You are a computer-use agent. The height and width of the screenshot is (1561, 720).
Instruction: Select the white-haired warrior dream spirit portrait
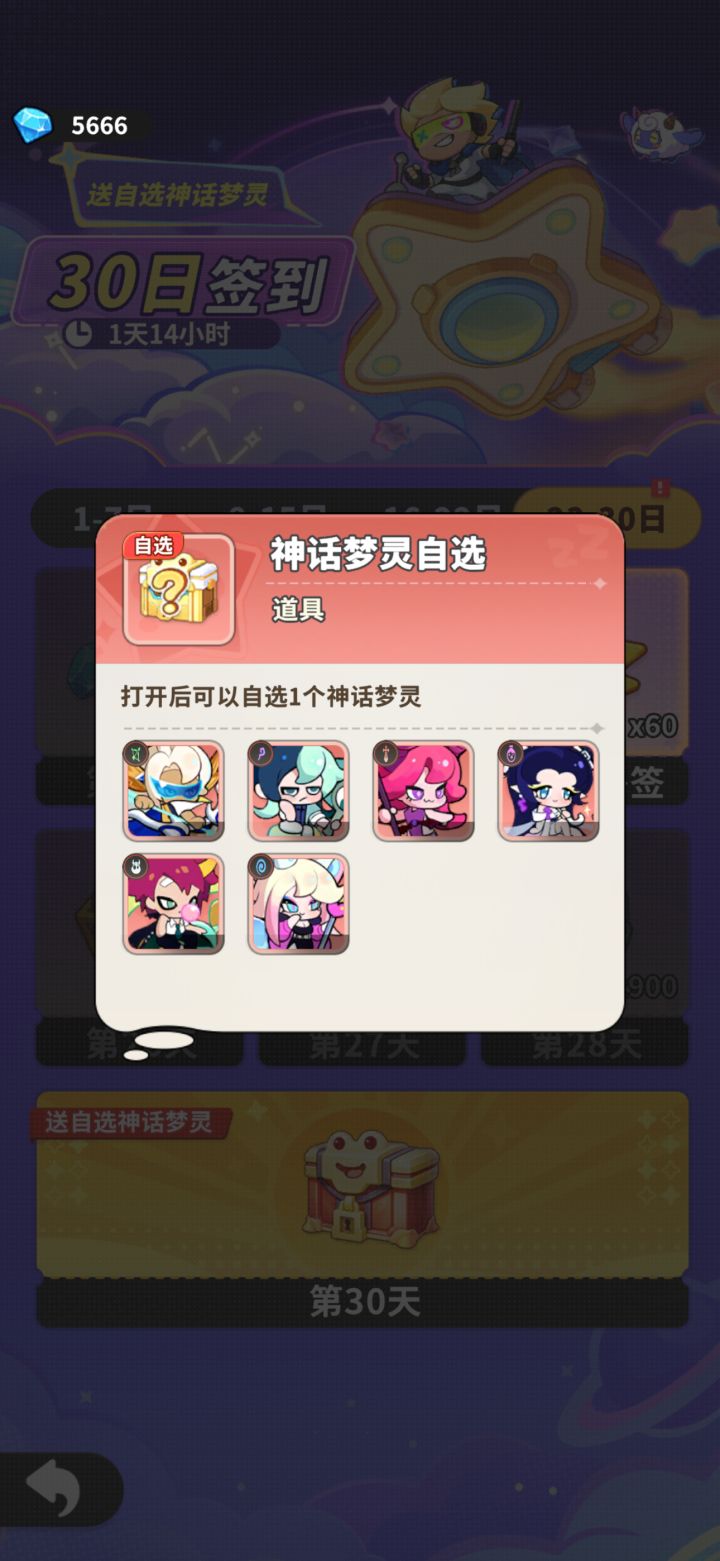174,791
